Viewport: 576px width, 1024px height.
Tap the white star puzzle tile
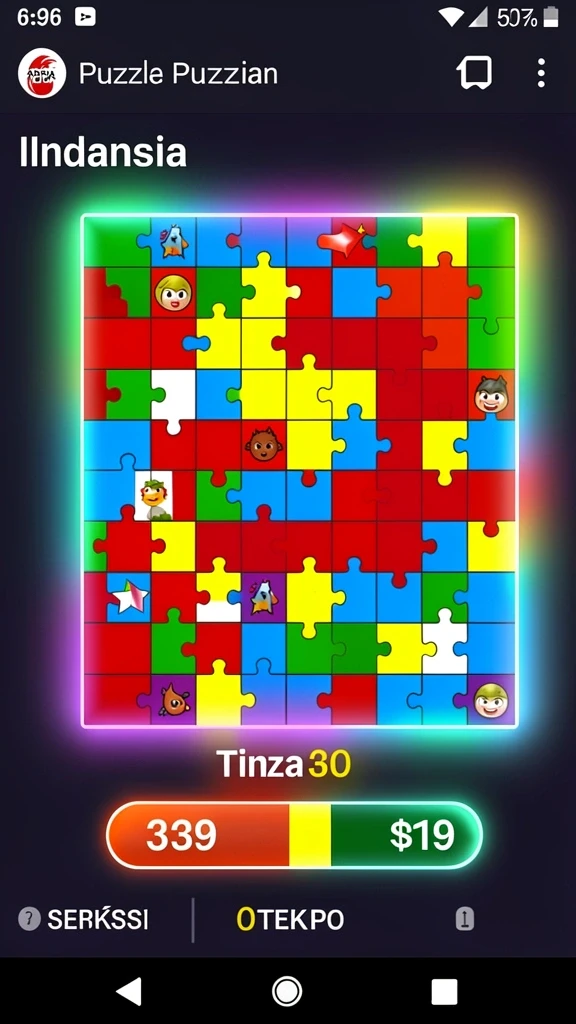[129, 596]
